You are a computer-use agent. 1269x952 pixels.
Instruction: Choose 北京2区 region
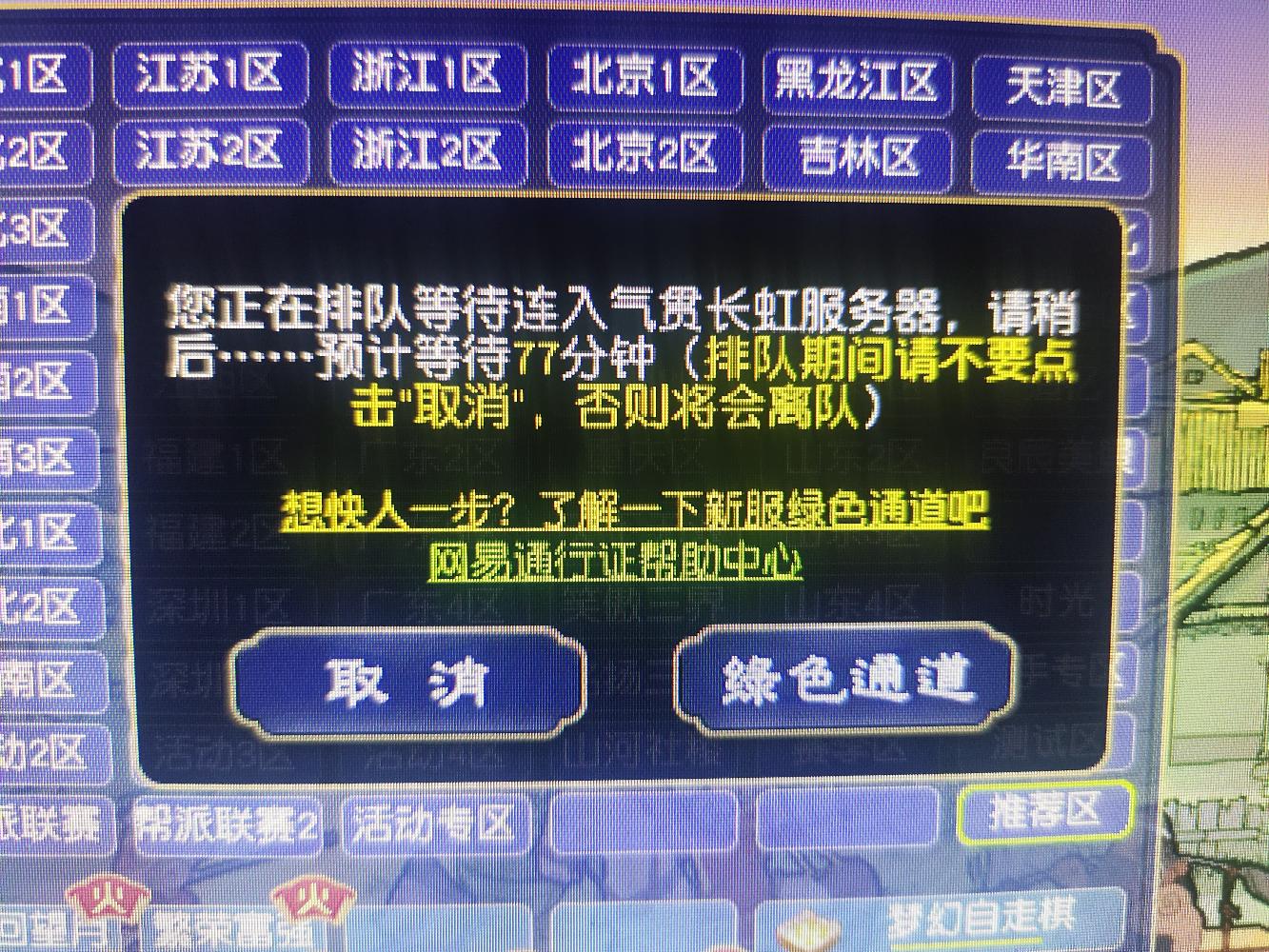tap(644, 153)
